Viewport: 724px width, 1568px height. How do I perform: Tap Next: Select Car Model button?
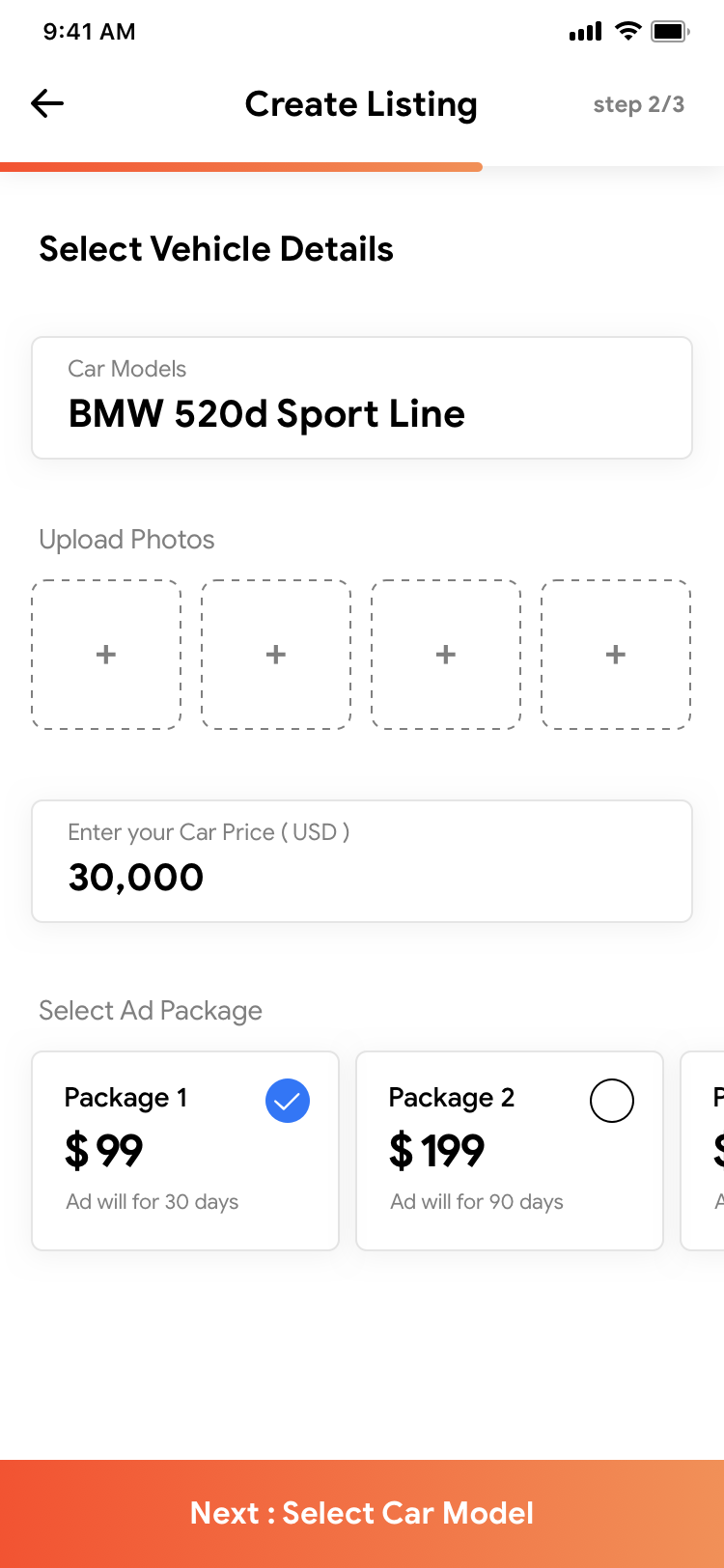click(362, 1513)
